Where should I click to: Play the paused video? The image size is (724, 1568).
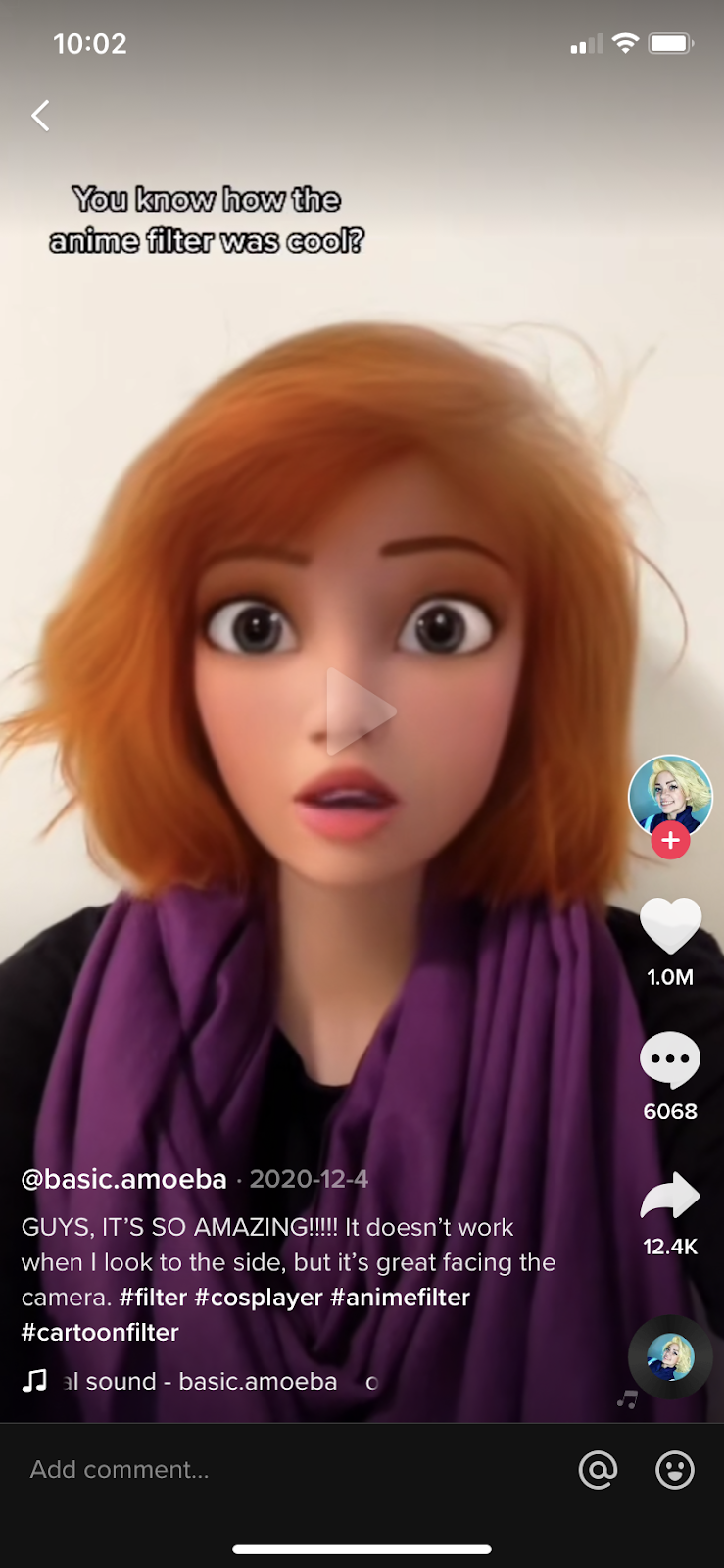click(x=359, y=711)
